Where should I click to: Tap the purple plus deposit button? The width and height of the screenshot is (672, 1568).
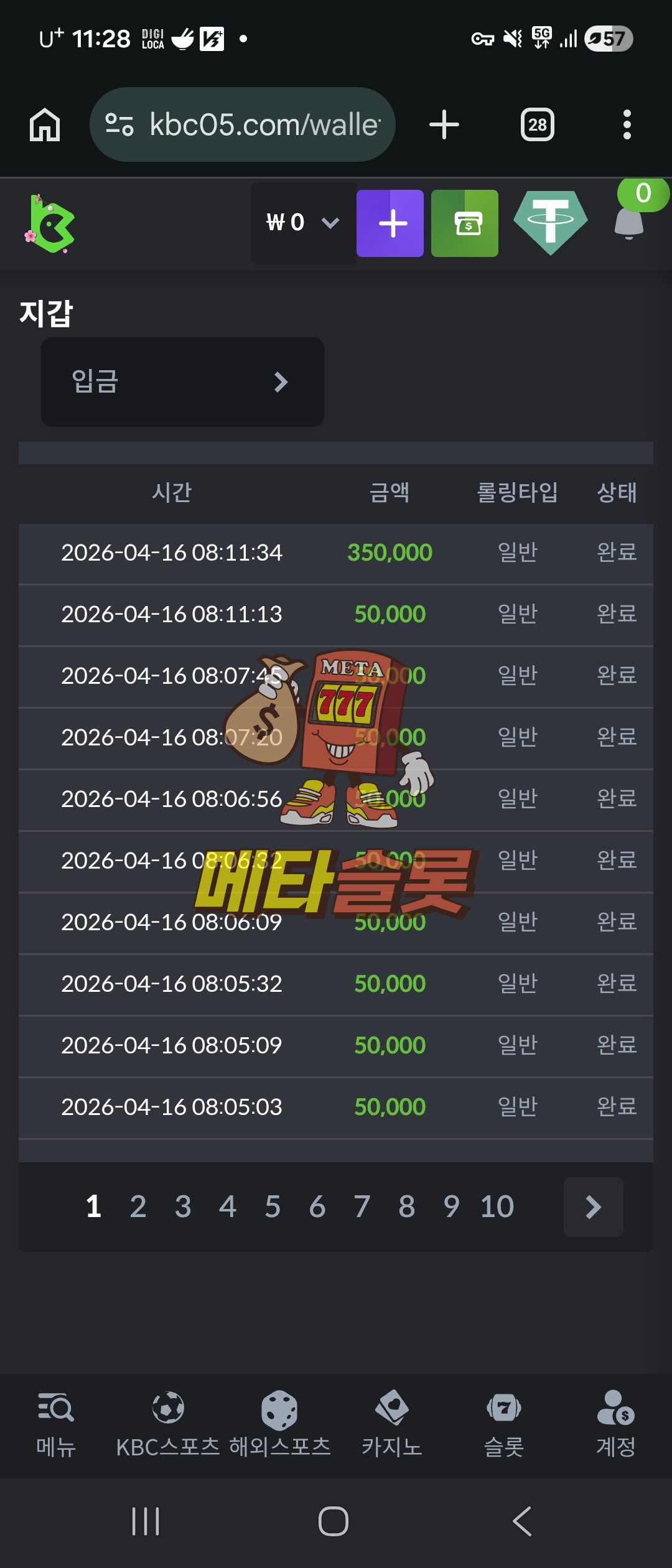pyautogui.click(x=390, y=223)
